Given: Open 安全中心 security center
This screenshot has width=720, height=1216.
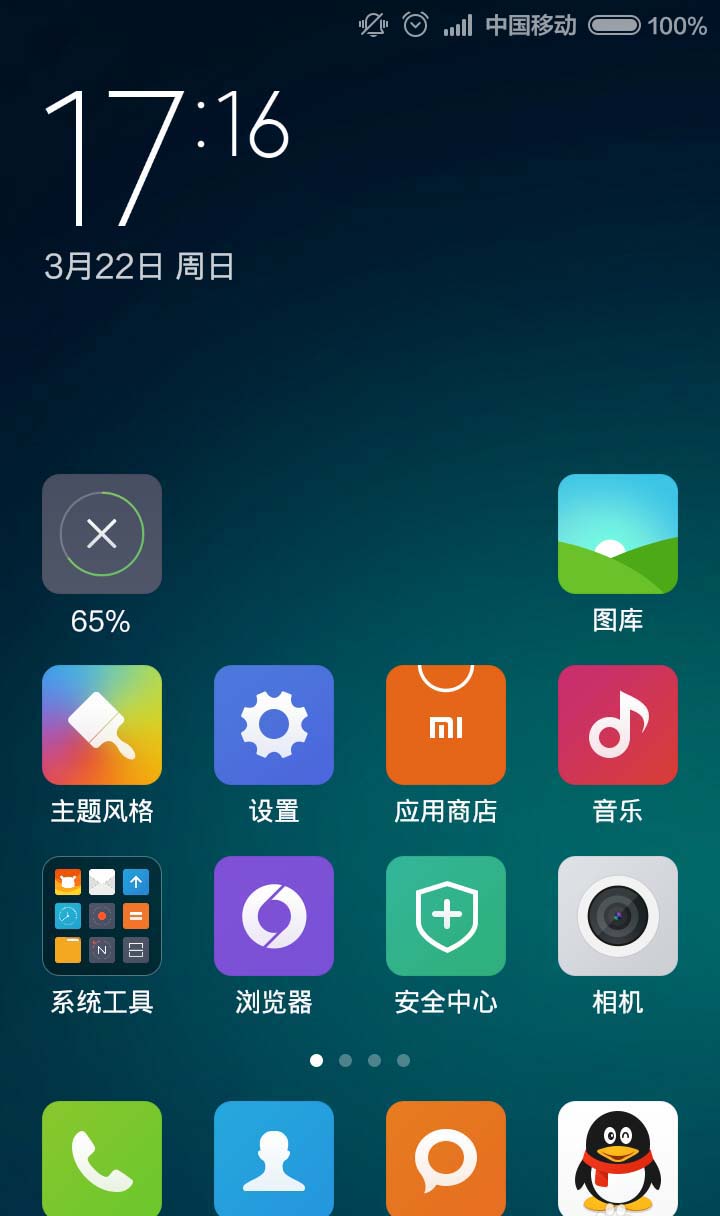Looking at the screenshot, I should (445, 916).
